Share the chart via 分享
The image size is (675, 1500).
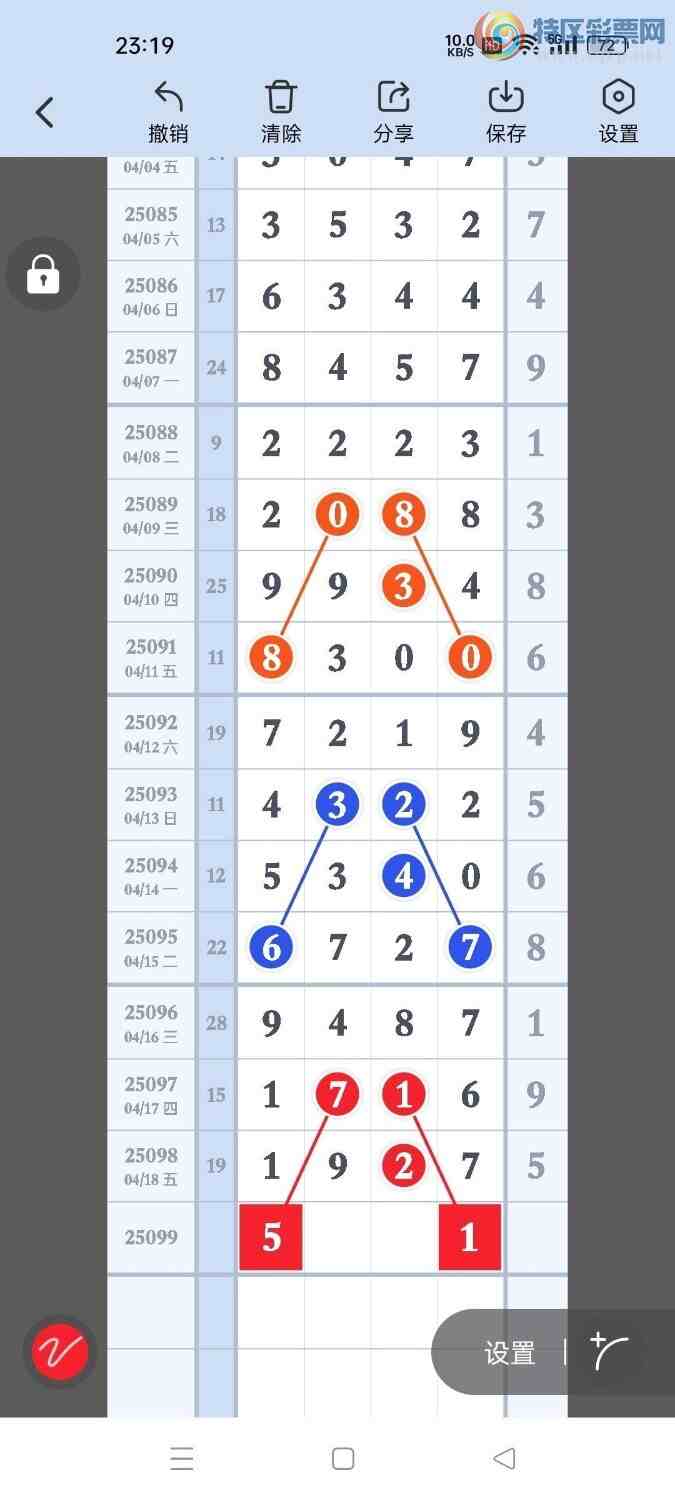pos(393,112)
